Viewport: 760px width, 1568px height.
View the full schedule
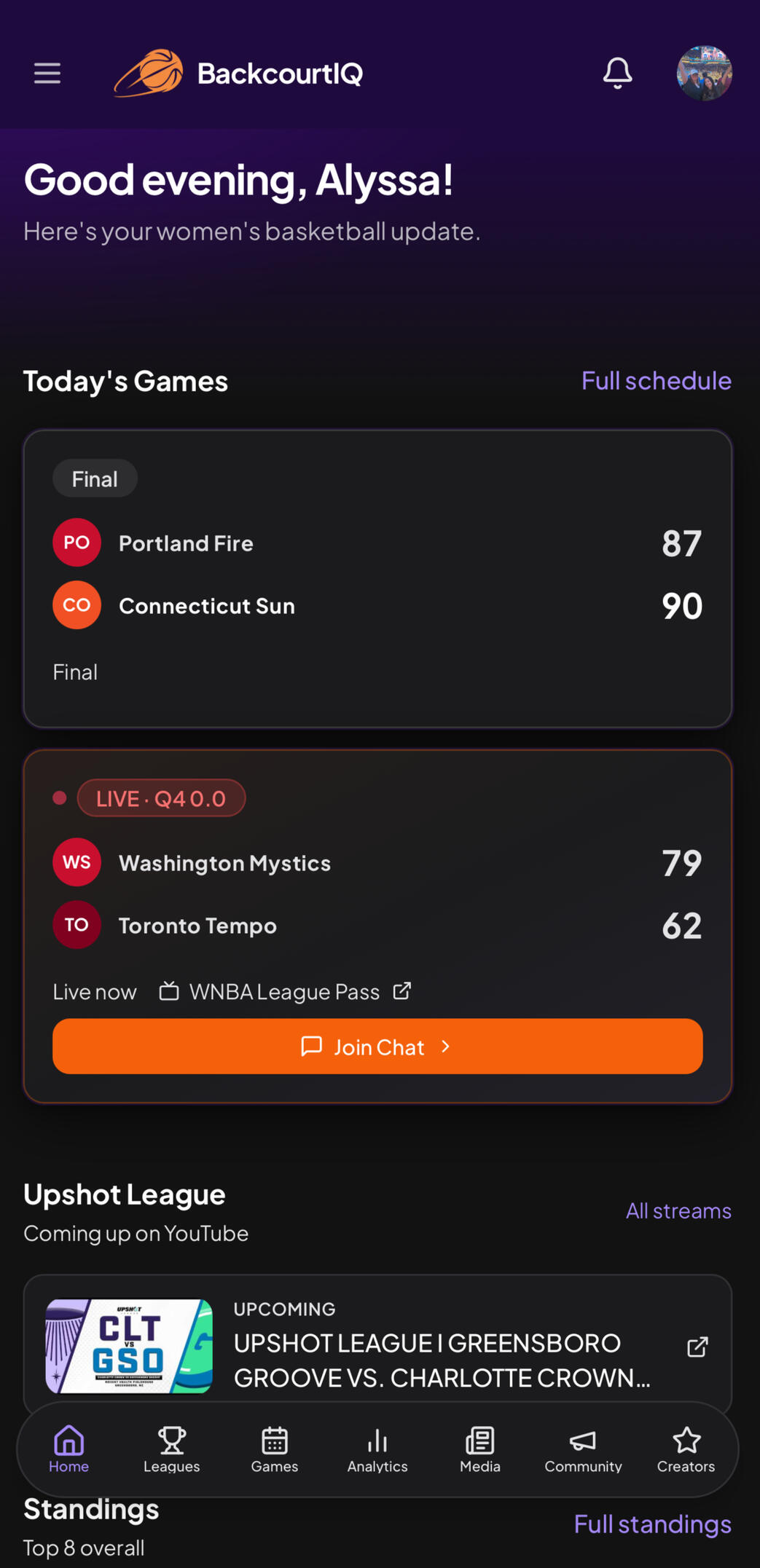point(656,381)
